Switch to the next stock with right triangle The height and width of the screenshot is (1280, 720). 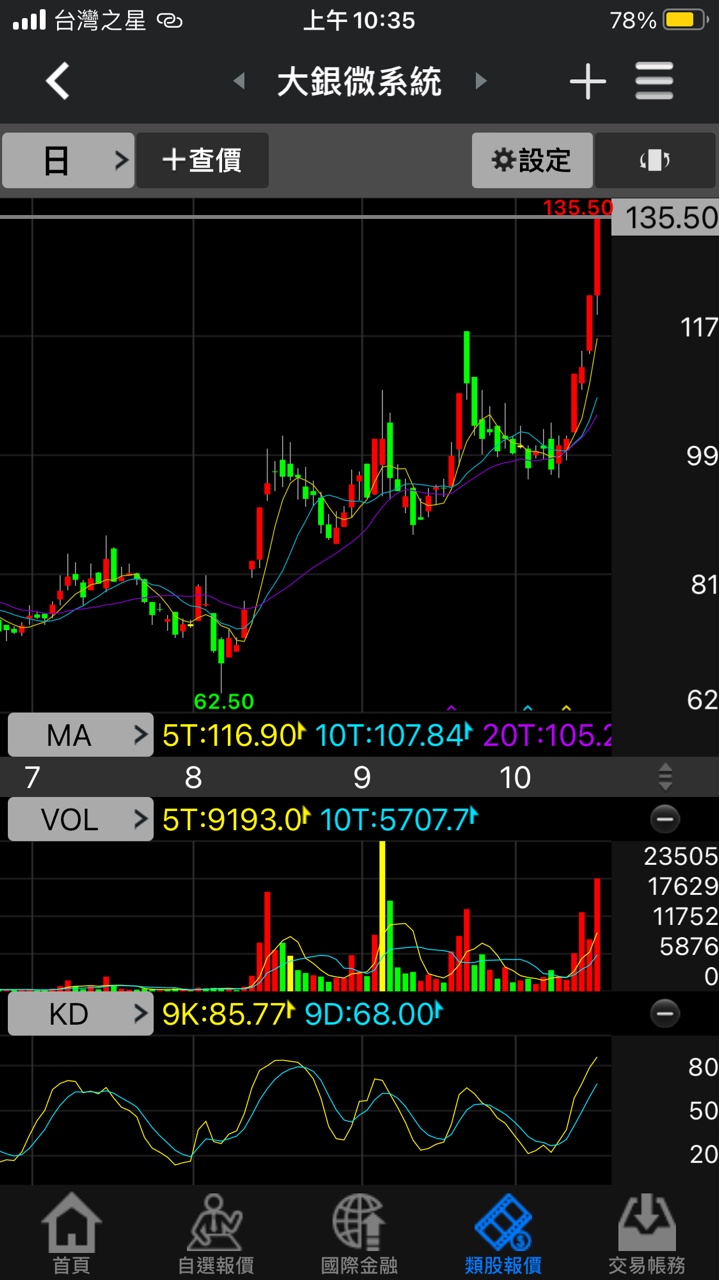pos(481,81)
